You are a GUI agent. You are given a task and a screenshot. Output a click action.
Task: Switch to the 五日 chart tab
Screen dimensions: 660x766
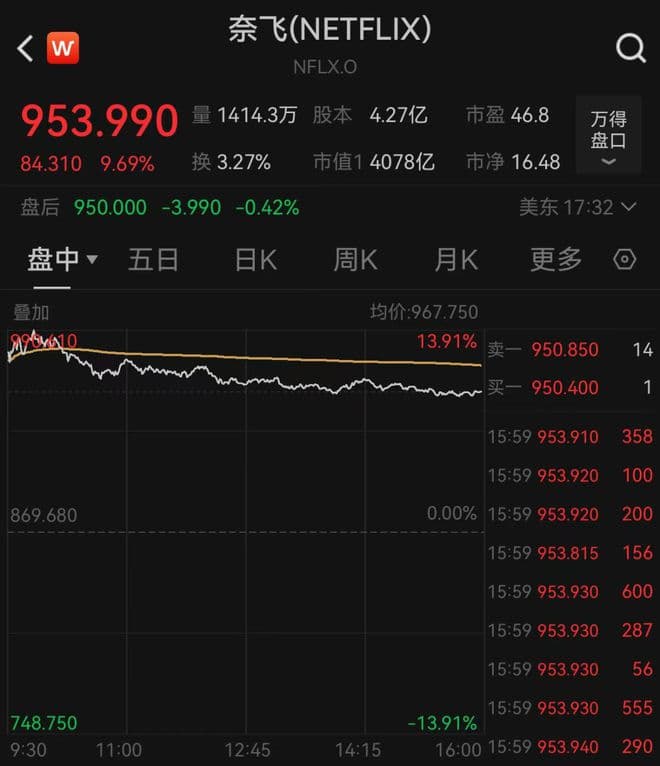tap(153, 261)
